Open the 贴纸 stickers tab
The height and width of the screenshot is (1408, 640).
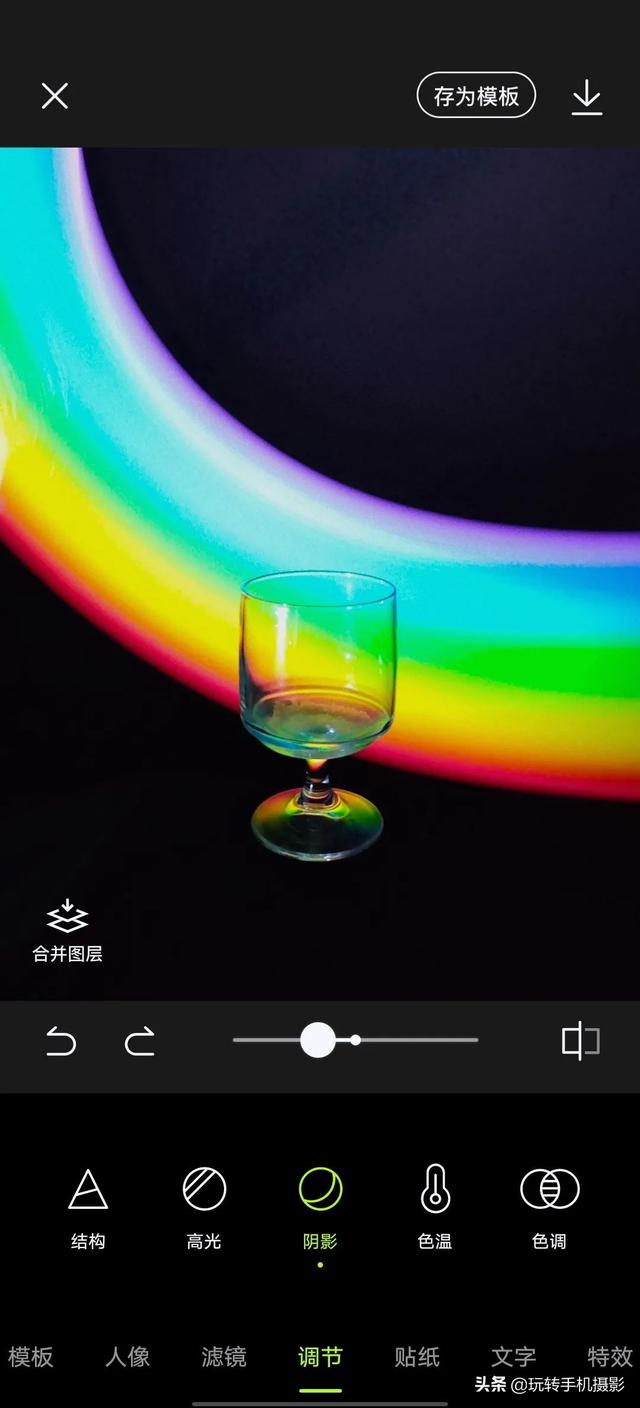coord(417,1357)
